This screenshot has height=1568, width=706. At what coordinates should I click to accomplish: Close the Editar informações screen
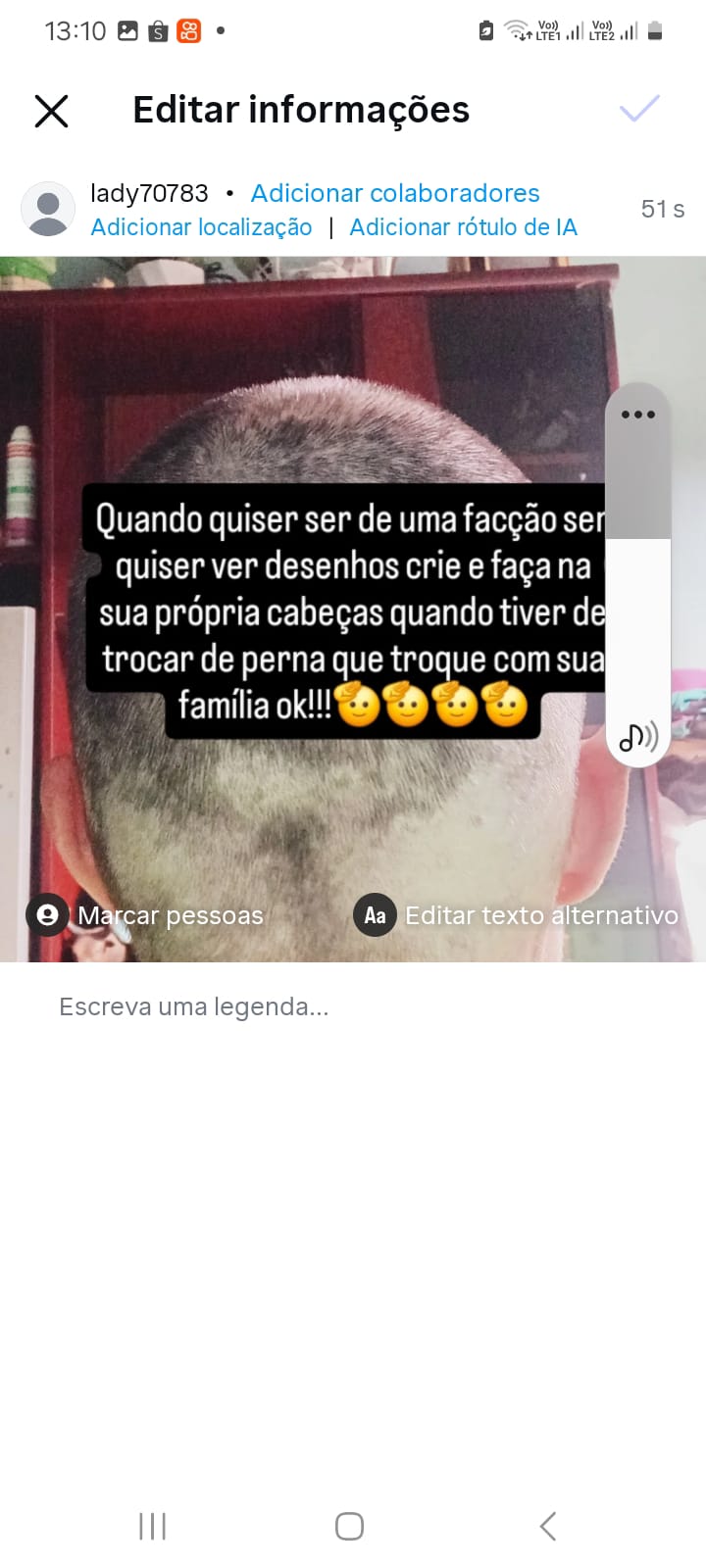51,111
